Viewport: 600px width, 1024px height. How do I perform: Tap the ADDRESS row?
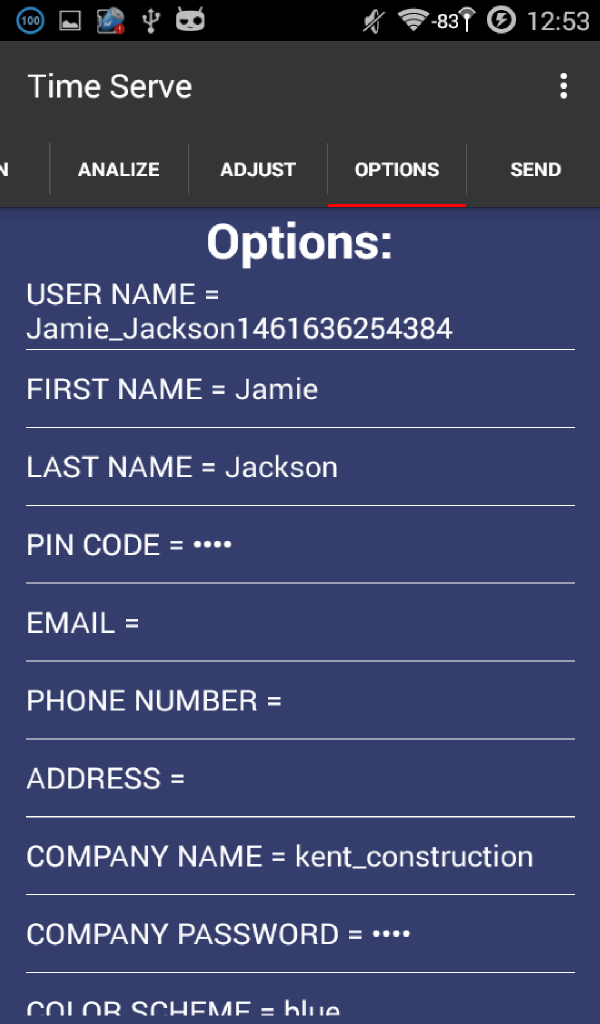[x=300, y=778]
